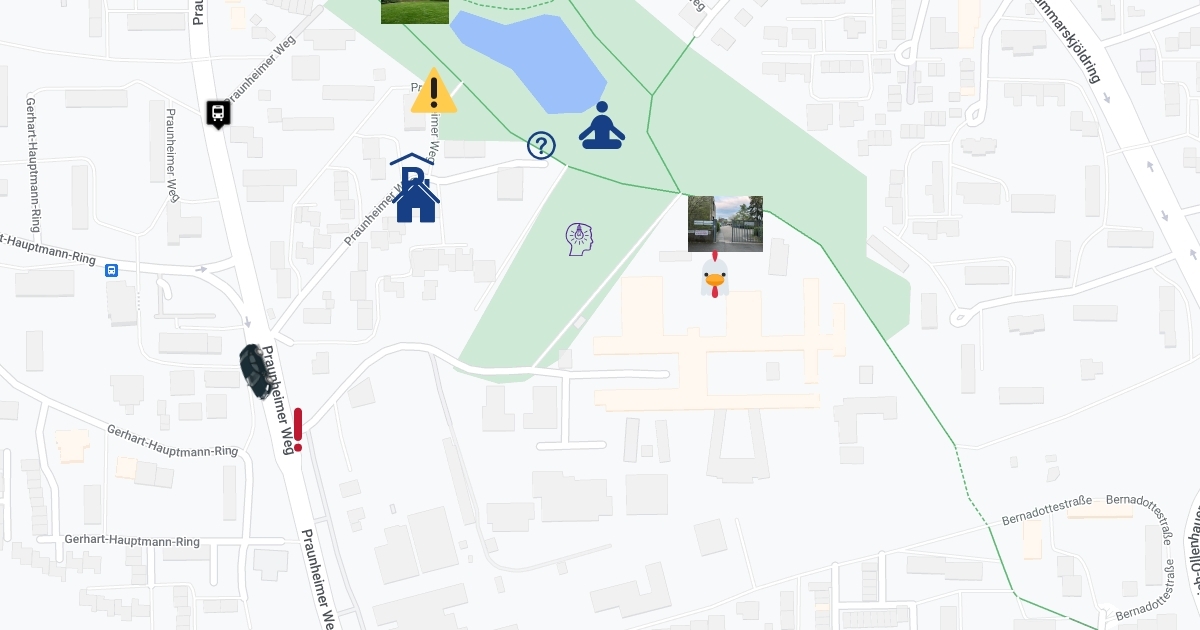The width and height of the screenshot is (1200, 630).
Task: Select the dark tire marker
Action: pos(257,371)
